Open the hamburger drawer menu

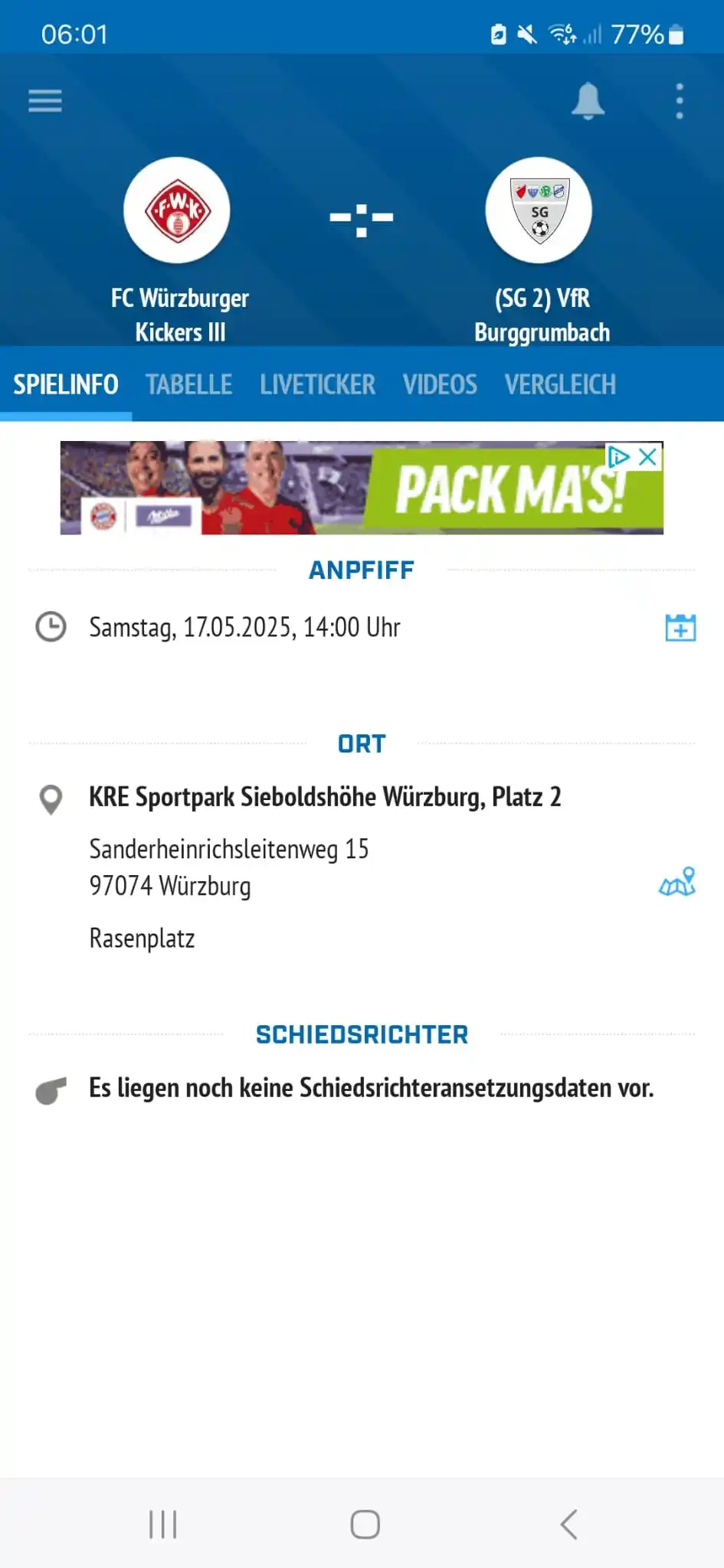click(45, 101)
